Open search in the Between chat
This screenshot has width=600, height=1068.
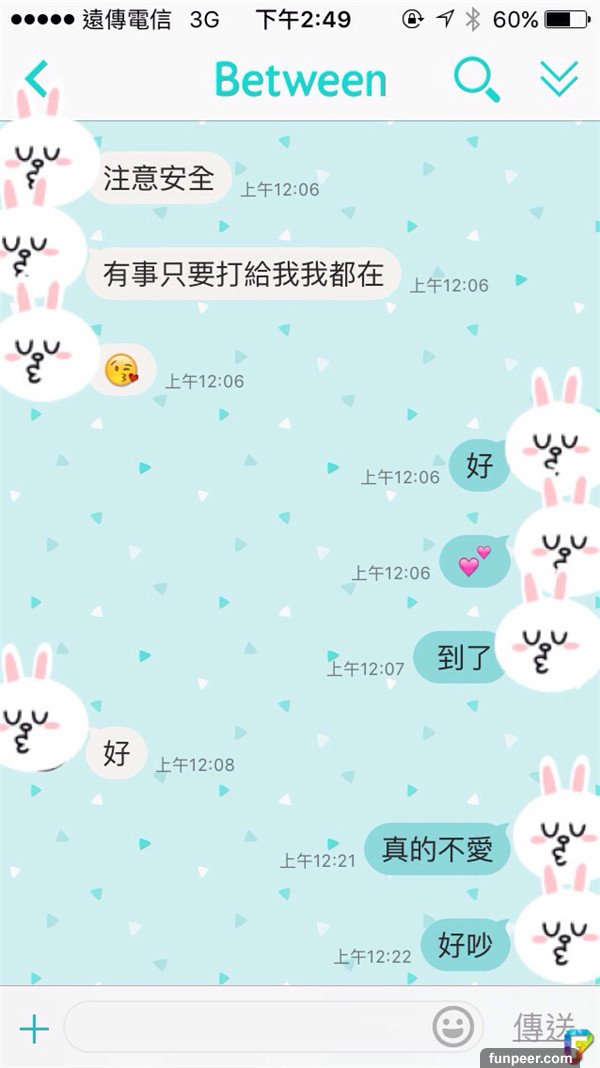pos(476,80)
